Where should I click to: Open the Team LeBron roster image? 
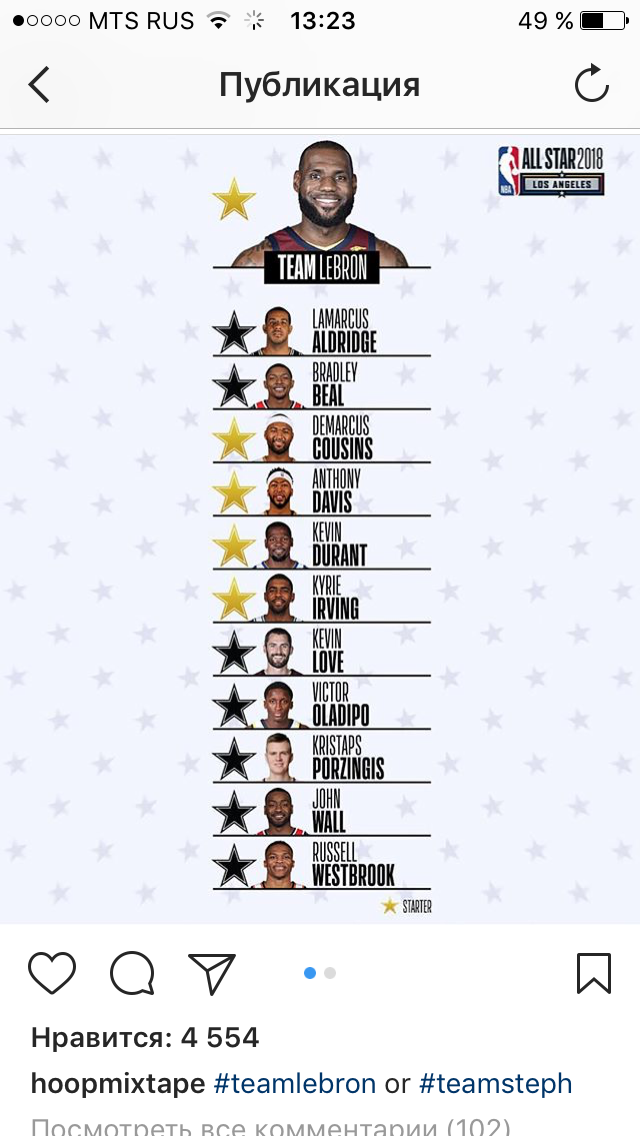coord(320,528)
